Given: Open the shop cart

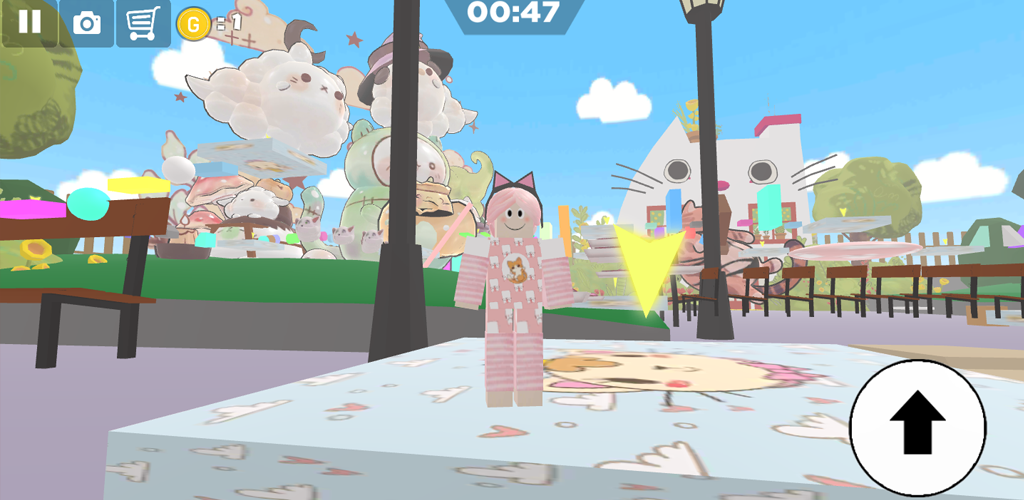Looking at the screenshot, I should 143,23.
